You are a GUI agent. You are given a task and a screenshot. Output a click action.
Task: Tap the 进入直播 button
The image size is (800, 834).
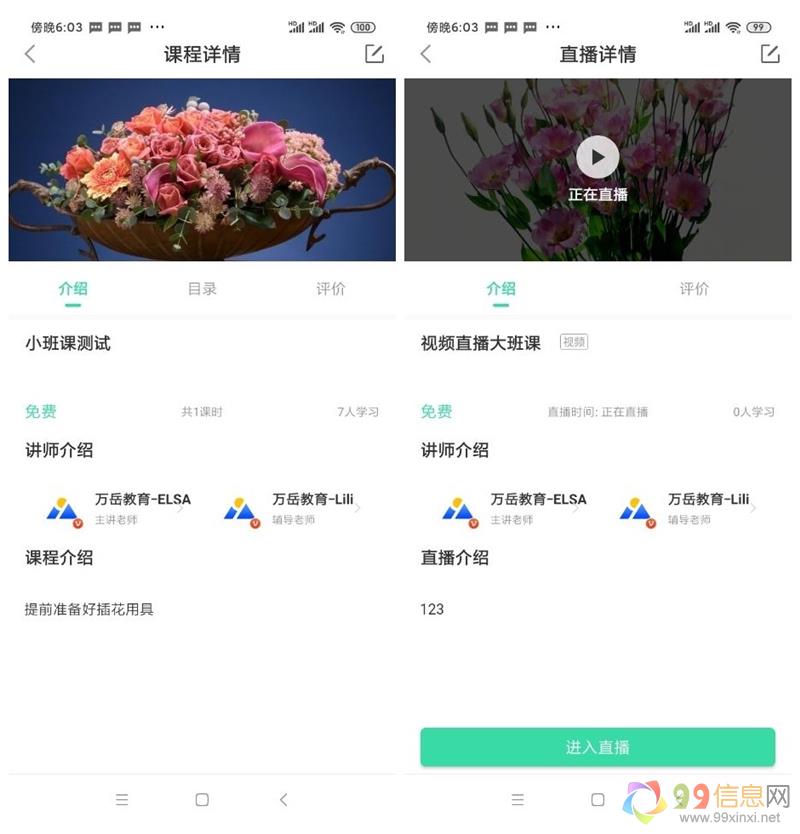point(598,747)
